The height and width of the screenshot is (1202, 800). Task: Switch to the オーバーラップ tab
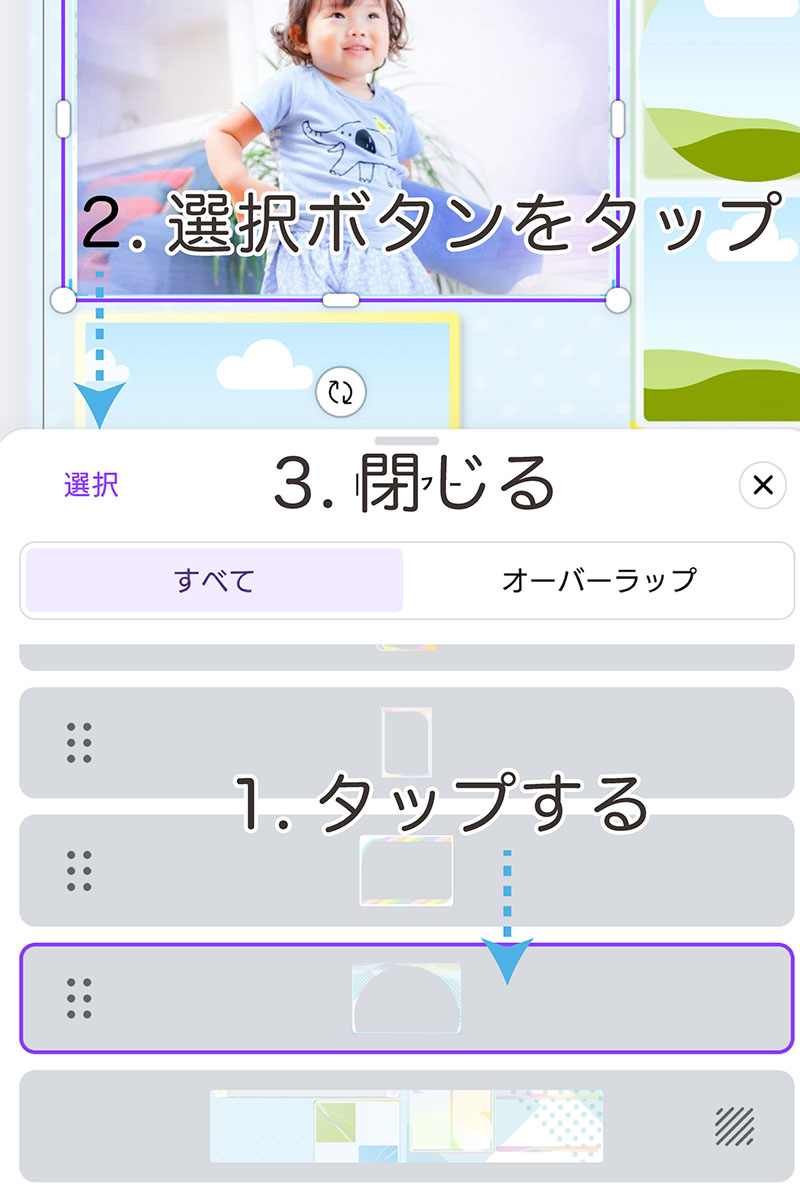pos(598,580)
